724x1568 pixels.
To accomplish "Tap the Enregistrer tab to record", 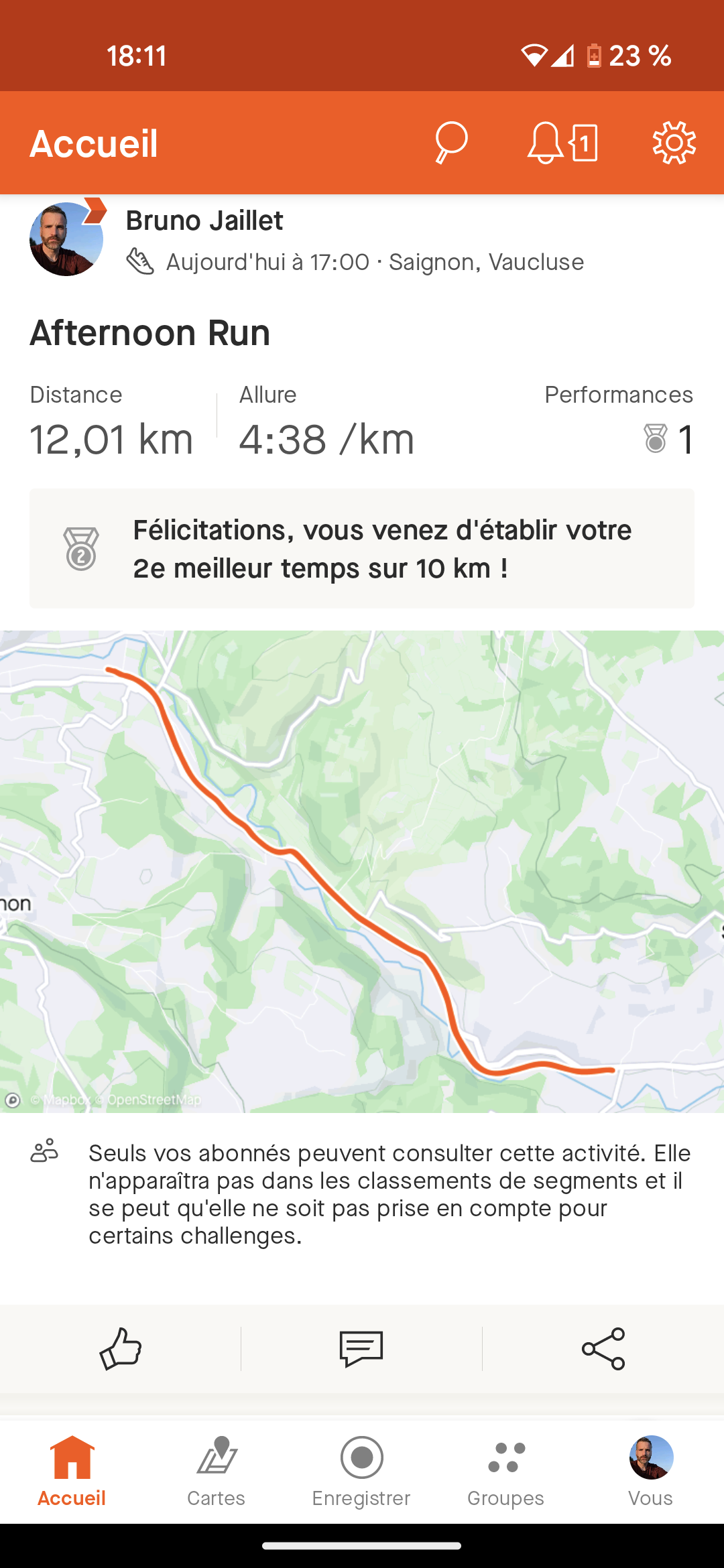I will click(361, 1472).
